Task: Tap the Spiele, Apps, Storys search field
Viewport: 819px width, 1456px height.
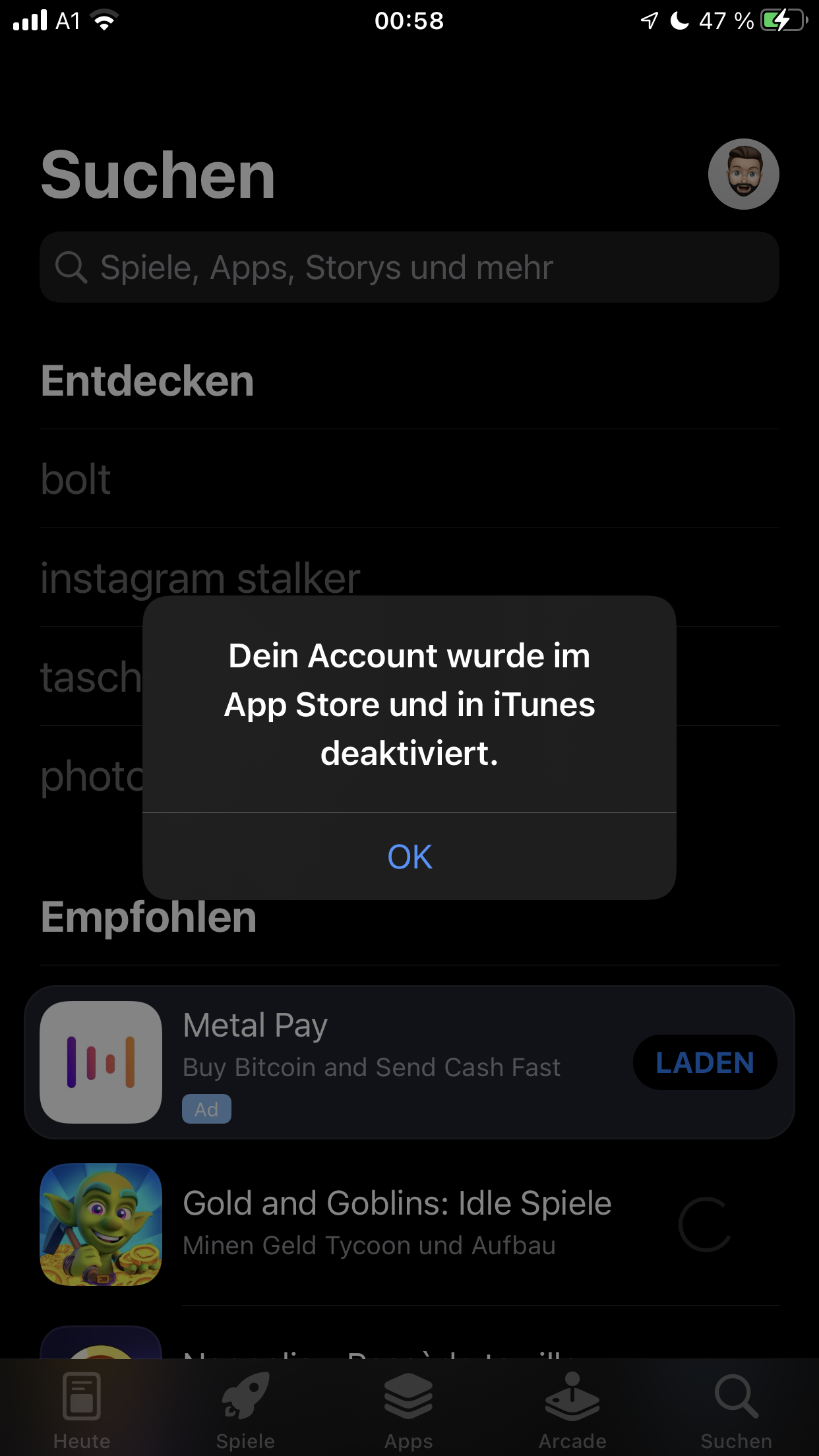Action: coord(409,267)
